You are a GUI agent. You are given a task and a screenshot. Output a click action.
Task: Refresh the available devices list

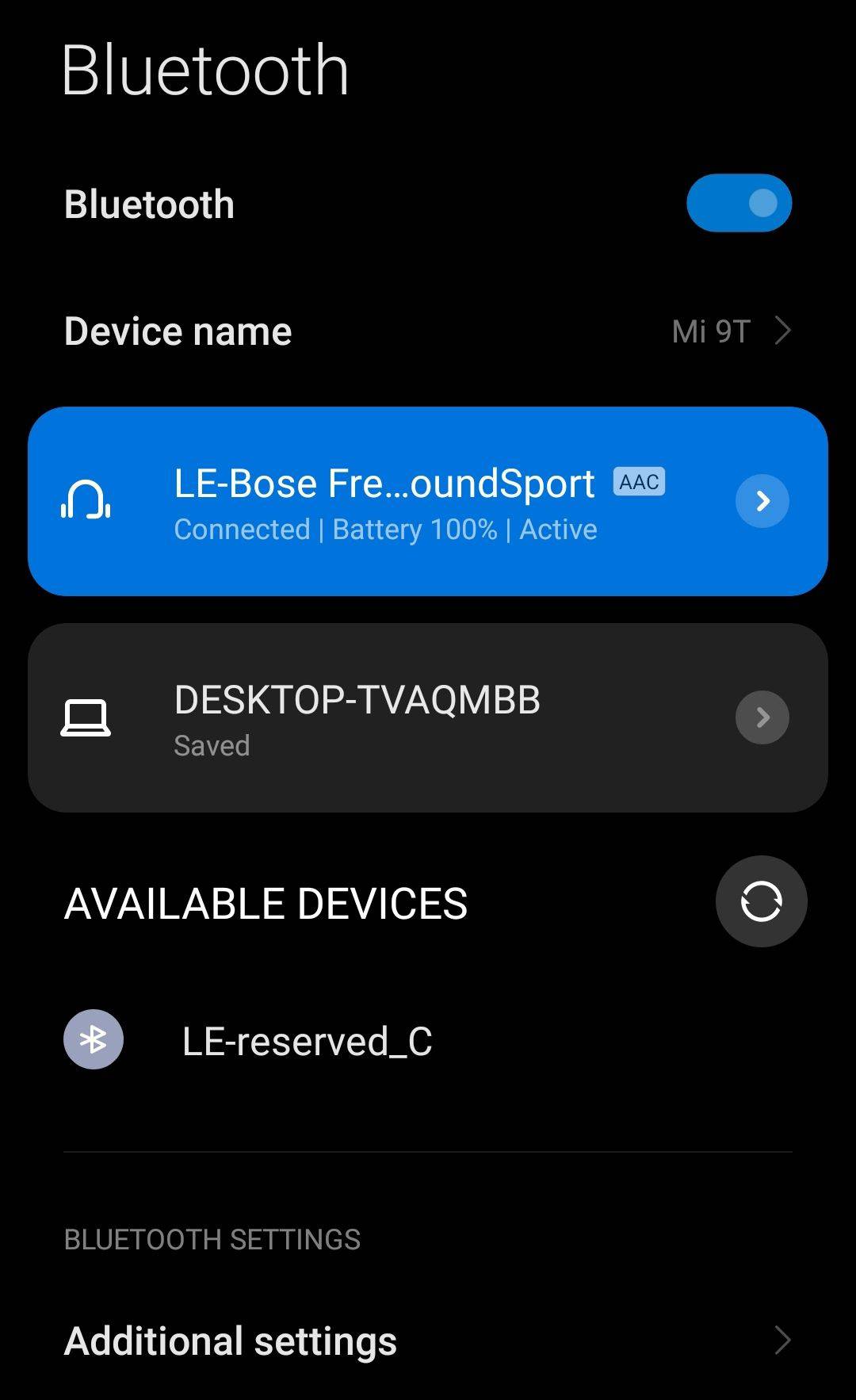pos(761,901)
